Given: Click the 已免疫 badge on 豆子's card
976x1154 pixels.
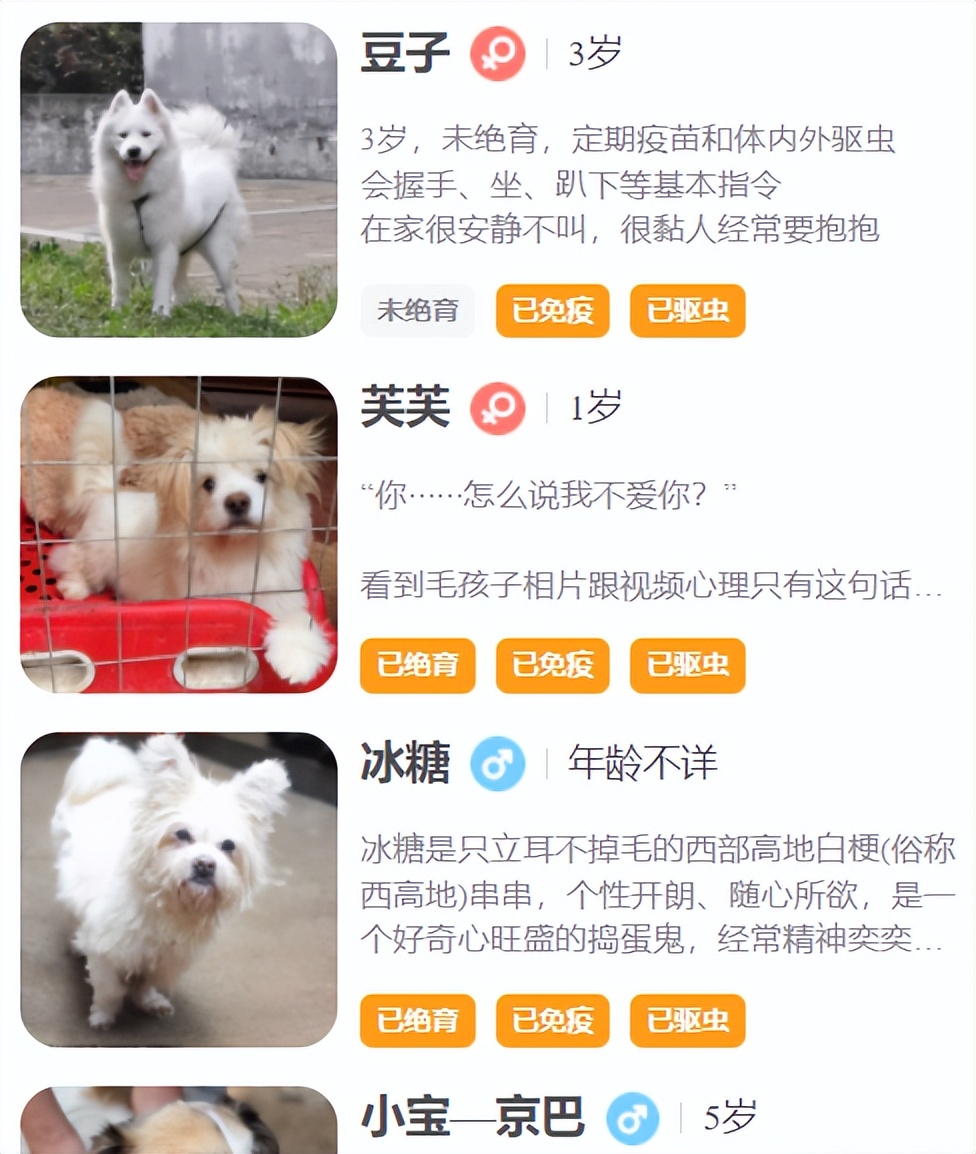Looking at the screenshot, I should coord(552,311).
